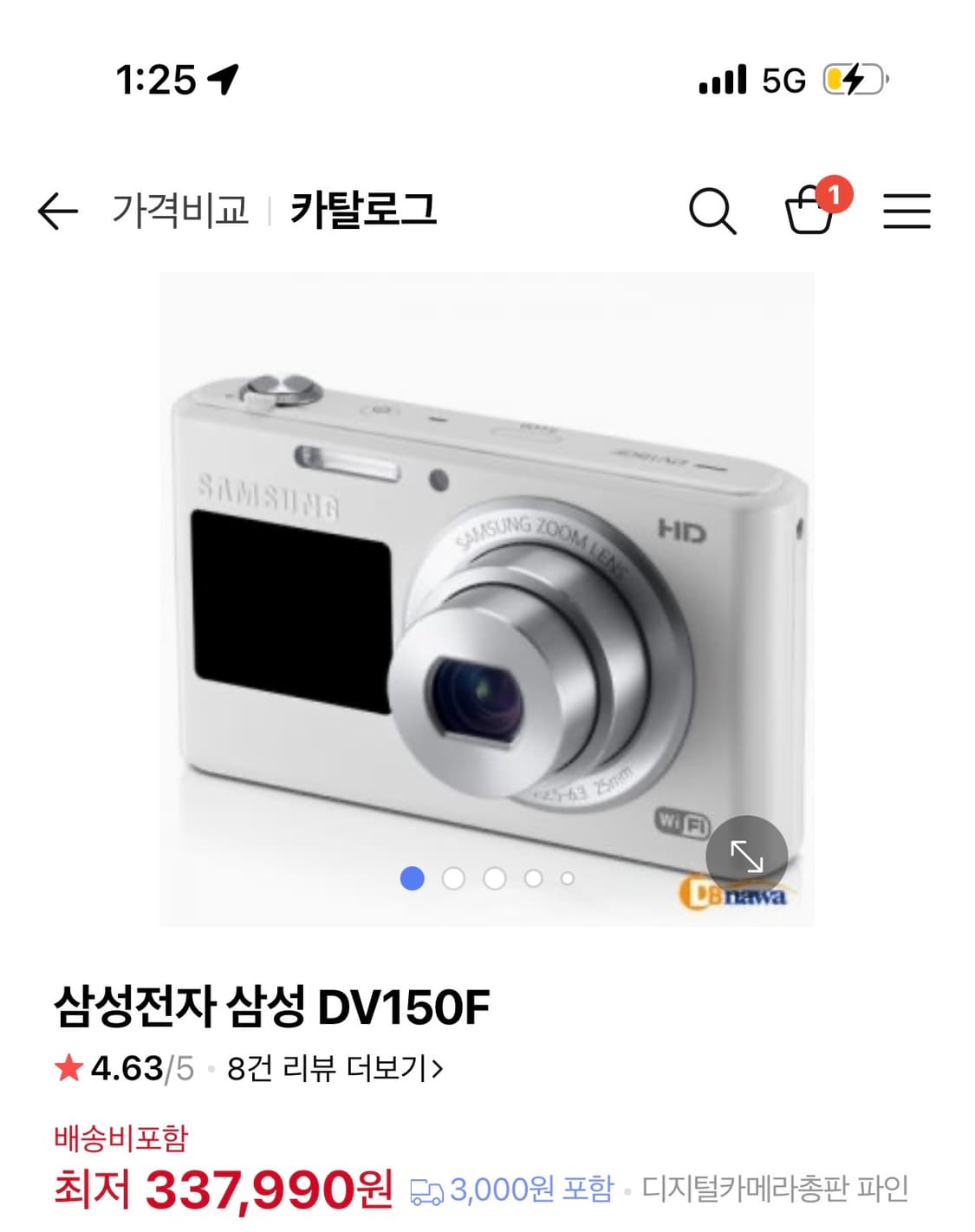Open the hamburger menu

click(x=907, y=210)
